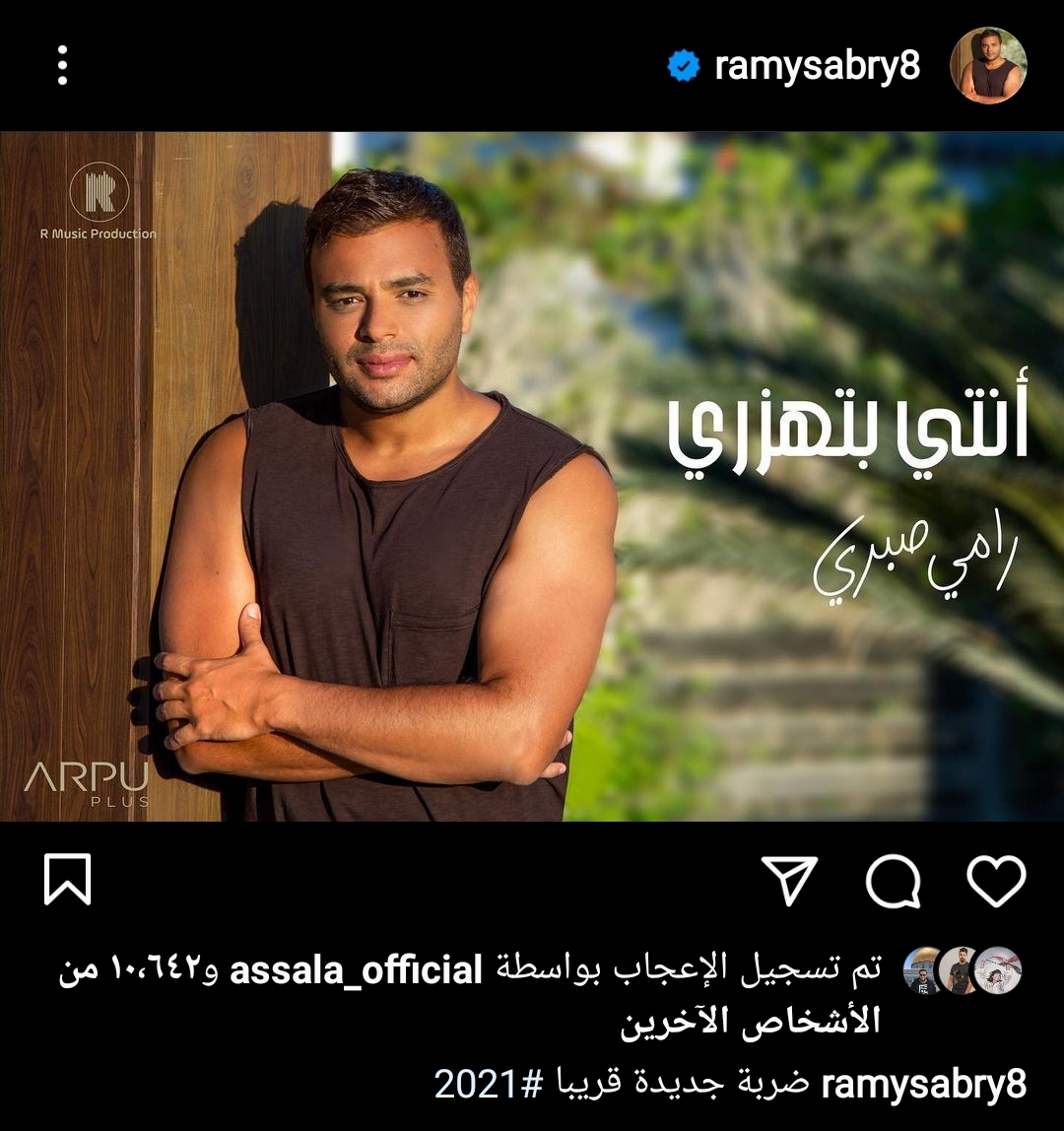Screen dimensions: 1064x1131
Task: Tap the post image of Ramy Sabry
Action: [532, 476]
